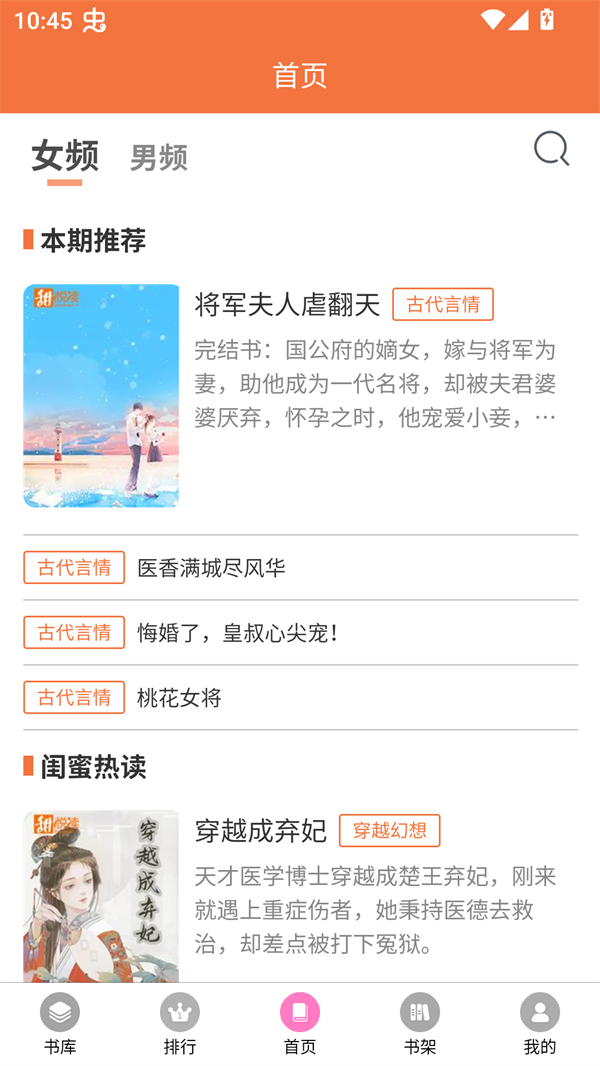Switch to the 排行 tab
The image size is (600, 1066).
point(180,1024)
